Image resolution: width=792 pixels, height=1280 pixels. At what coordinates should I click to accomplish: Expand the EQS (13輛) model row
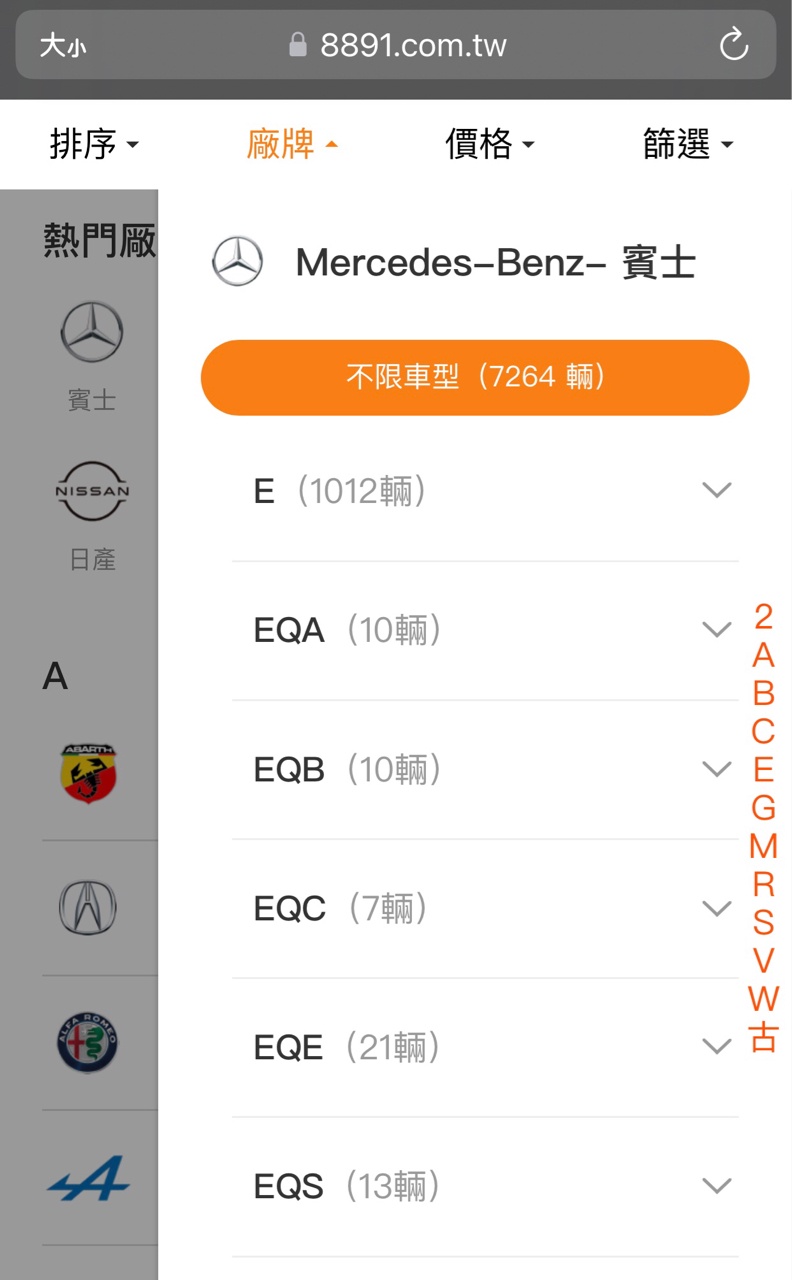(x=485, y=1186)
